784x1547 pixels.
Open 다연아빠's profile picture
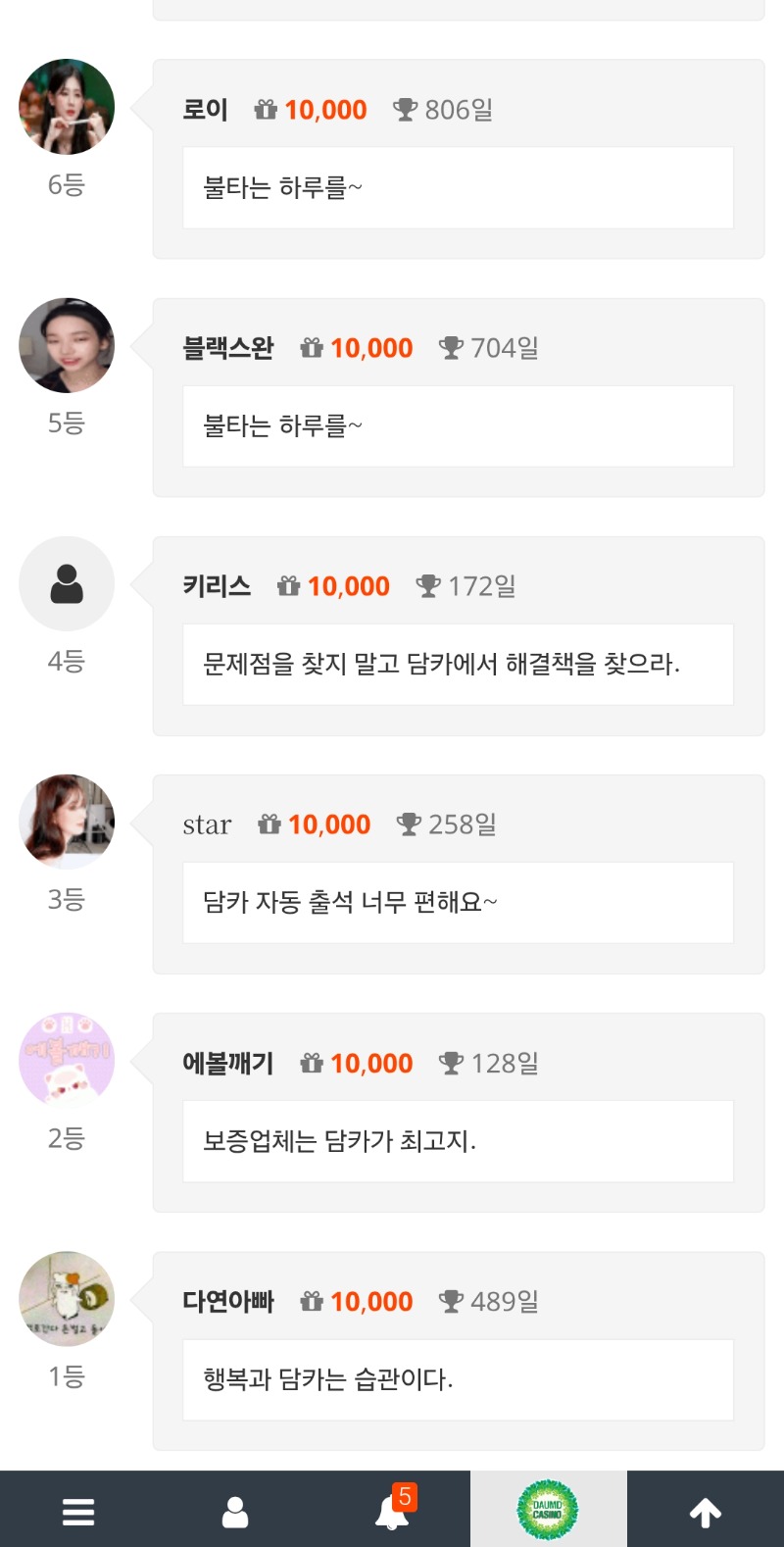(x=67, y=1298)
